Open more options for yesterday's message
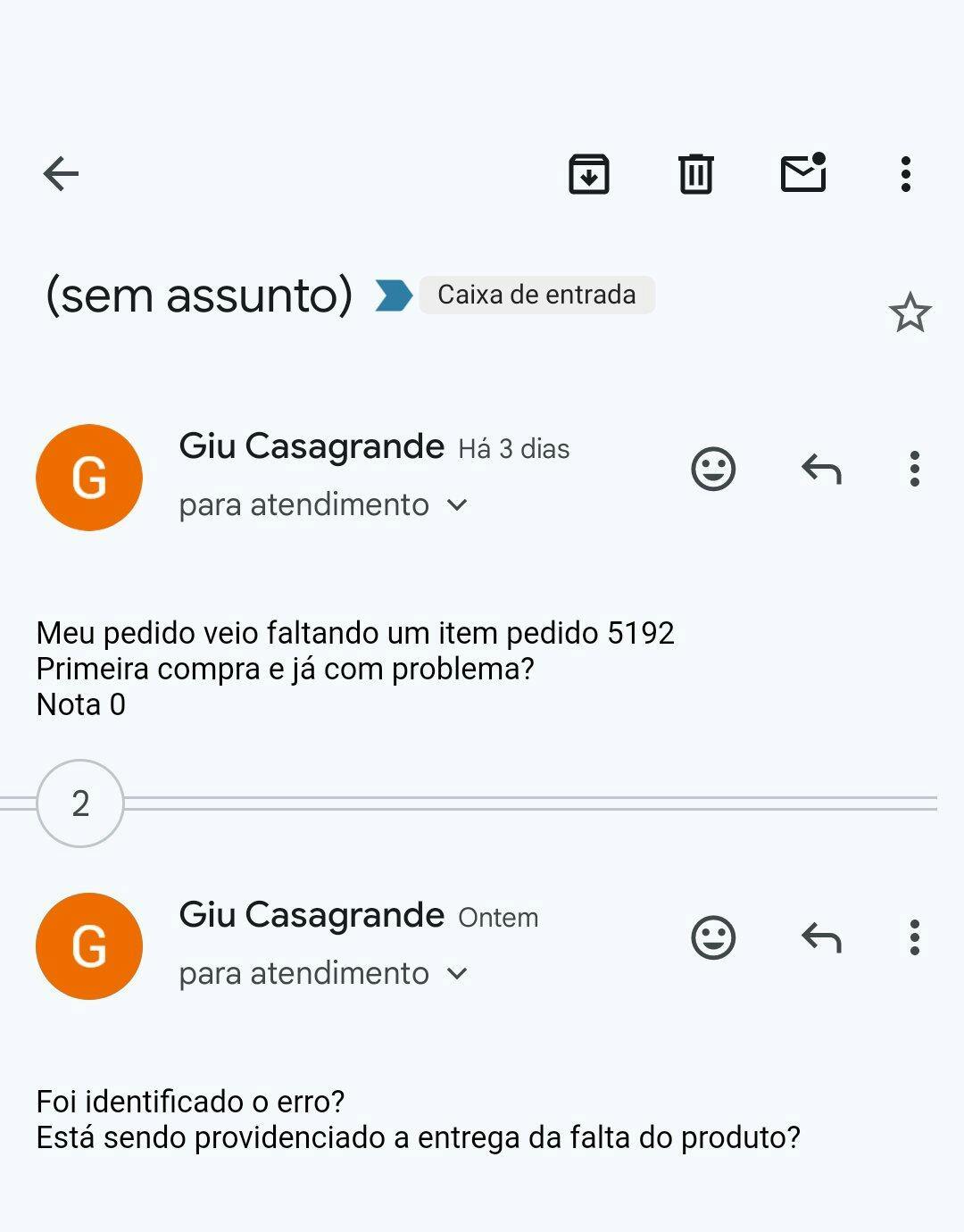 914,937
